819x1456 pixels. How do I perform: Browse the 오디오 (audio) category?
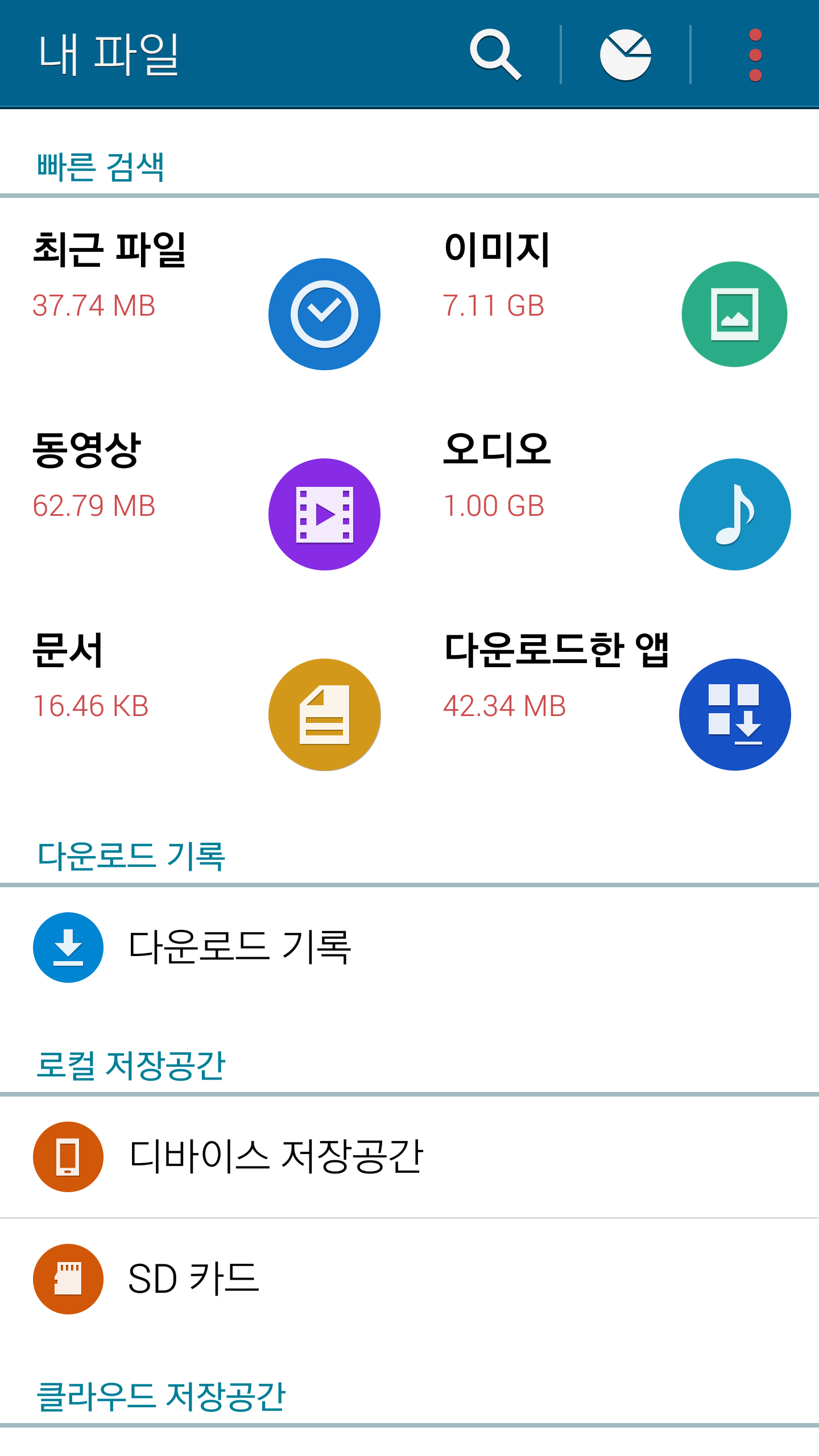point(615,500)
